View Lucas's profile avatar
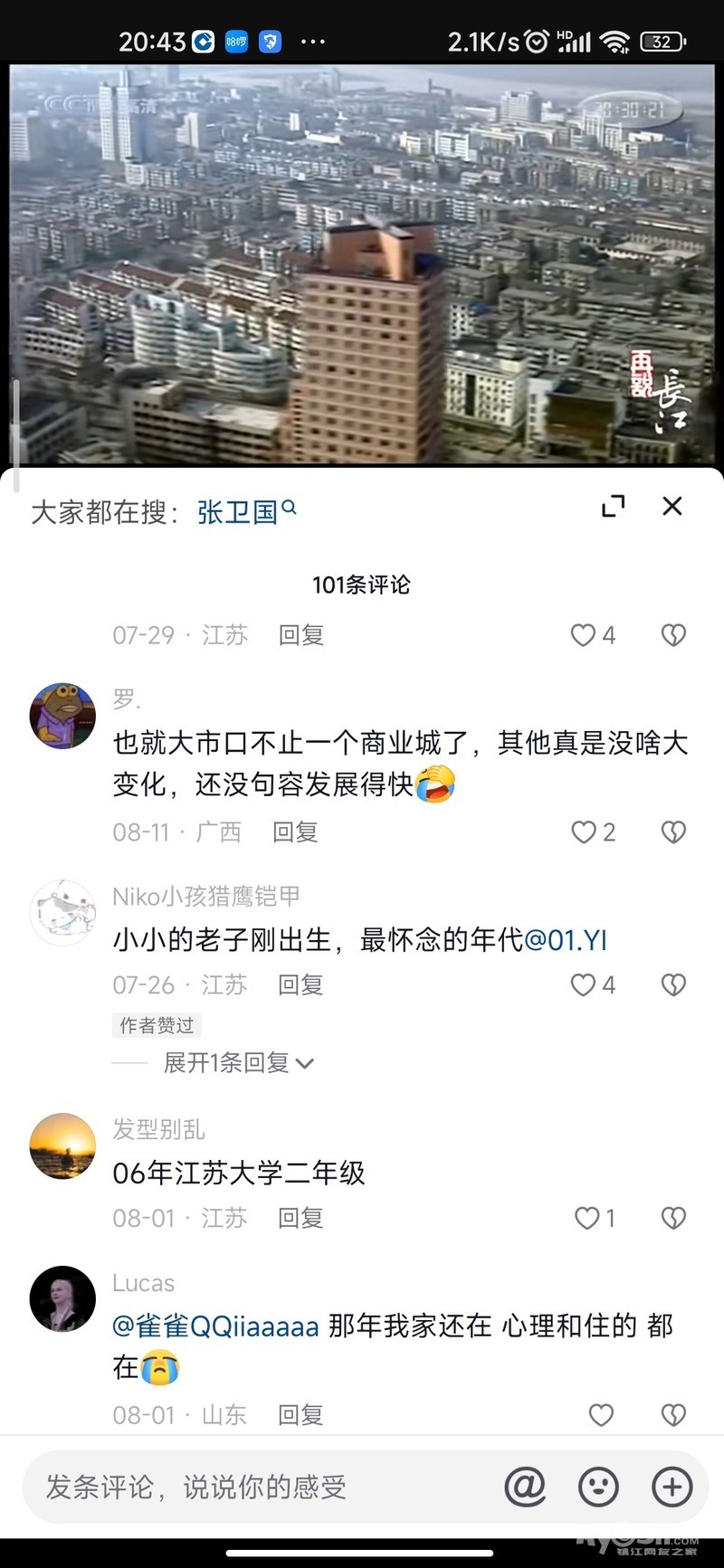This screenshot has width=724, height=1568. pos(62,1299)
